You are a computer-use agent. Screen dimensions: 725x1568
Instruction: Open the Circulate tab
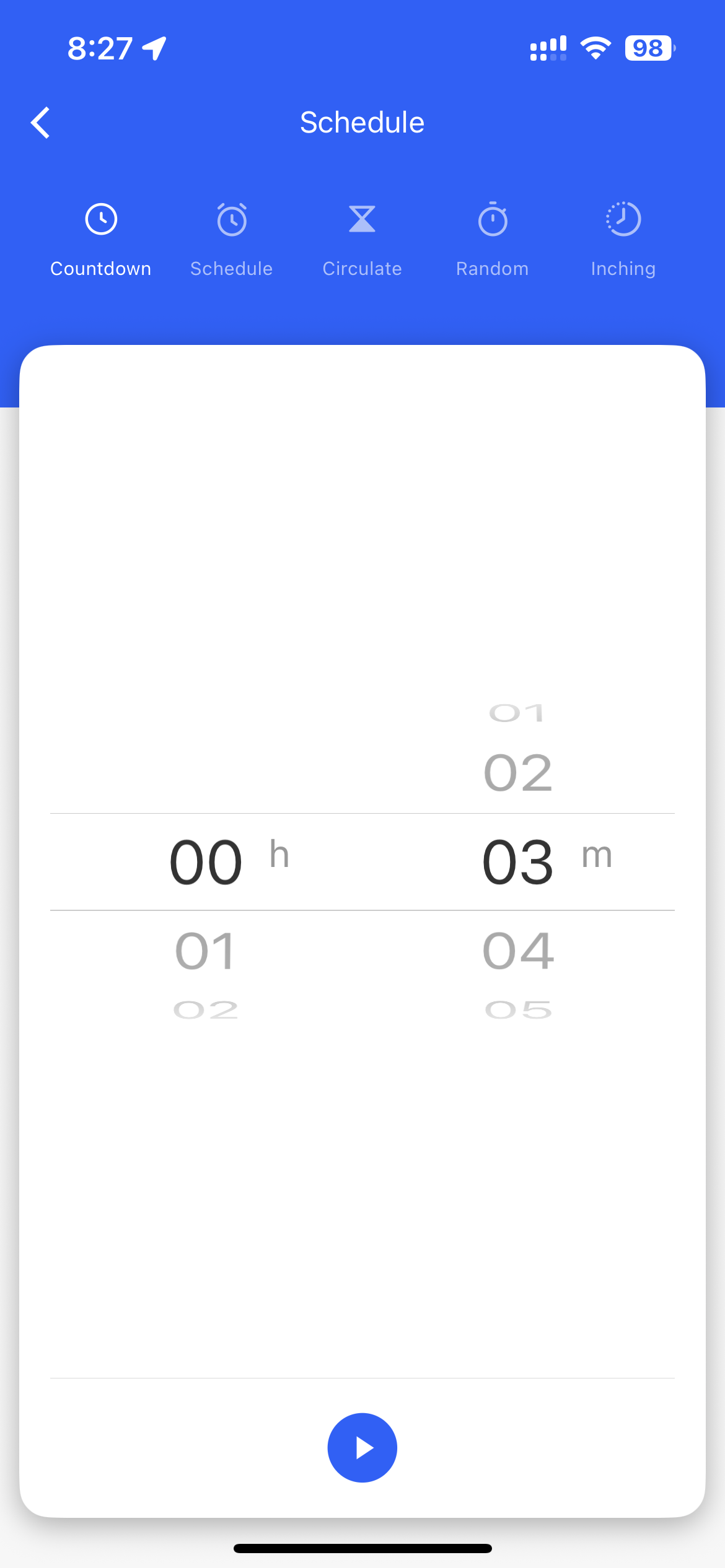click(x=362, y=239)
